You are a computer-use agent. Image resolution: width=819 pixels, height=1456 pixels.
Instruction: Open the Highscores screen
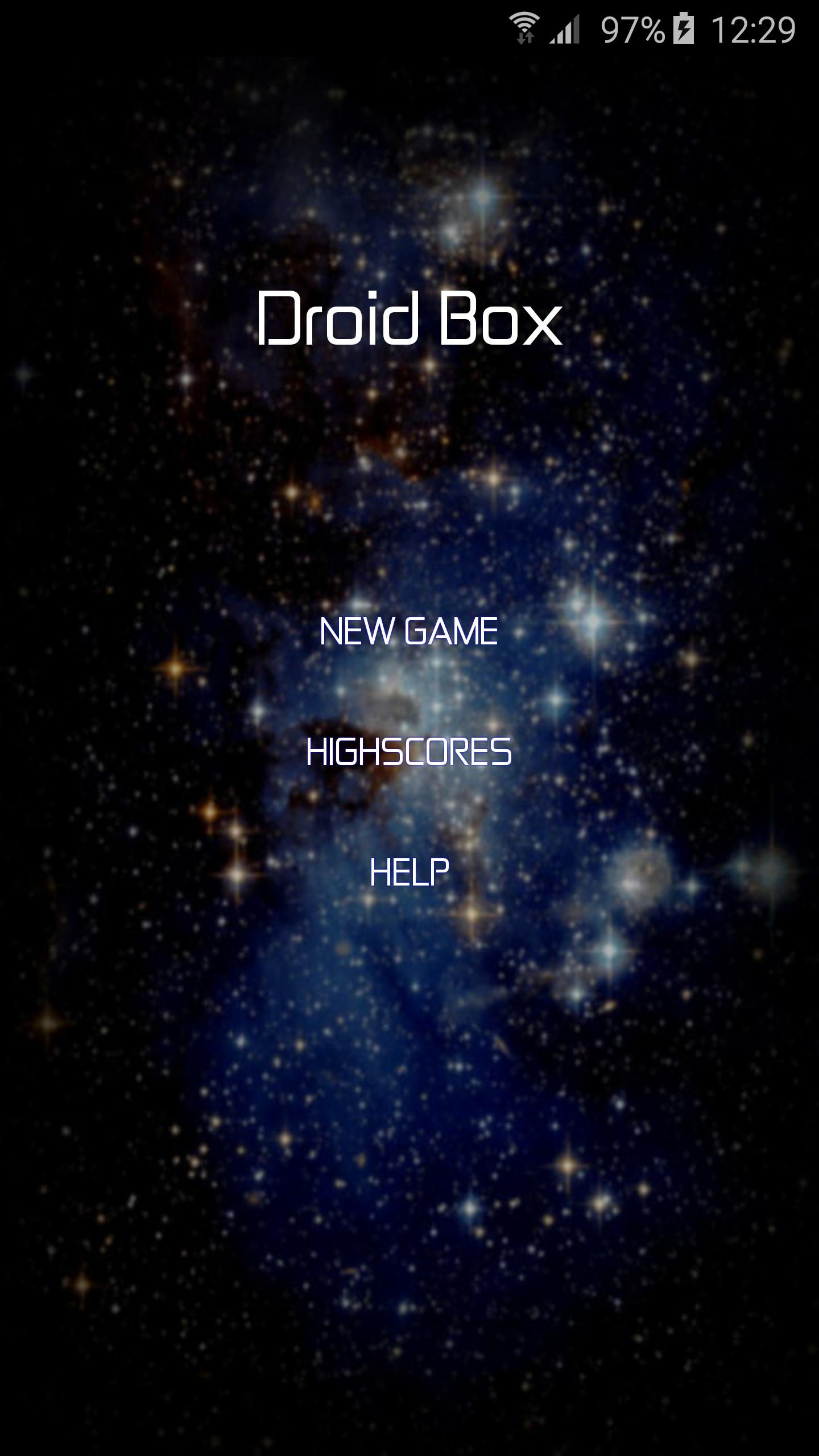(409, 752)
